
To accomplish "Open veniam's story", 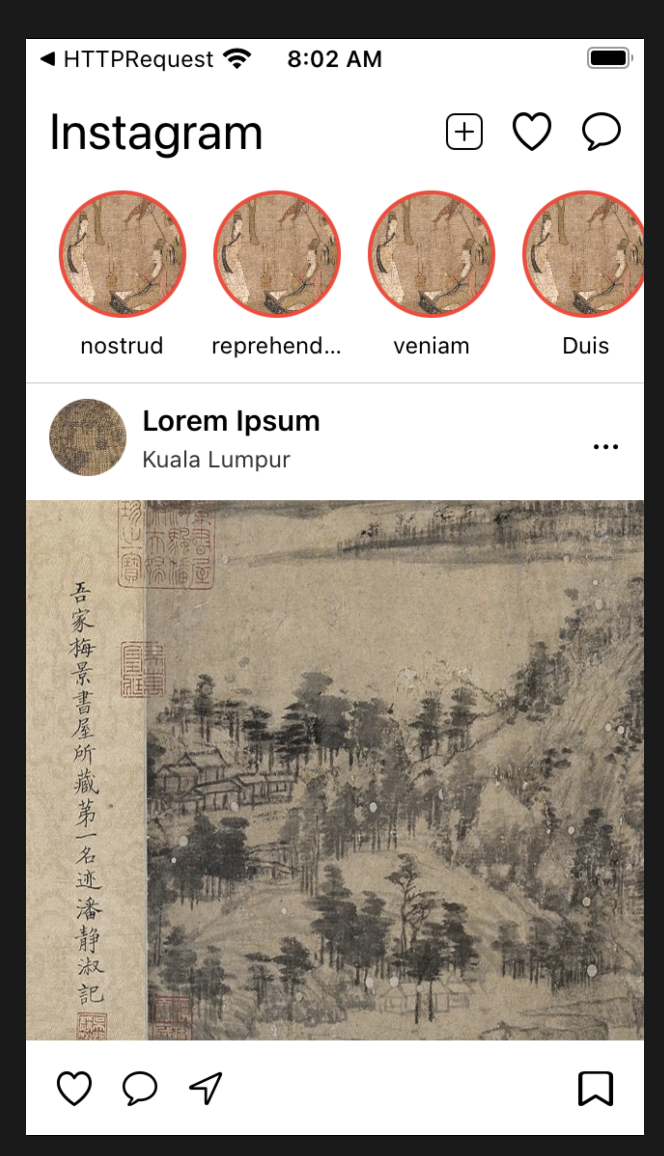I will coord(431,254).
